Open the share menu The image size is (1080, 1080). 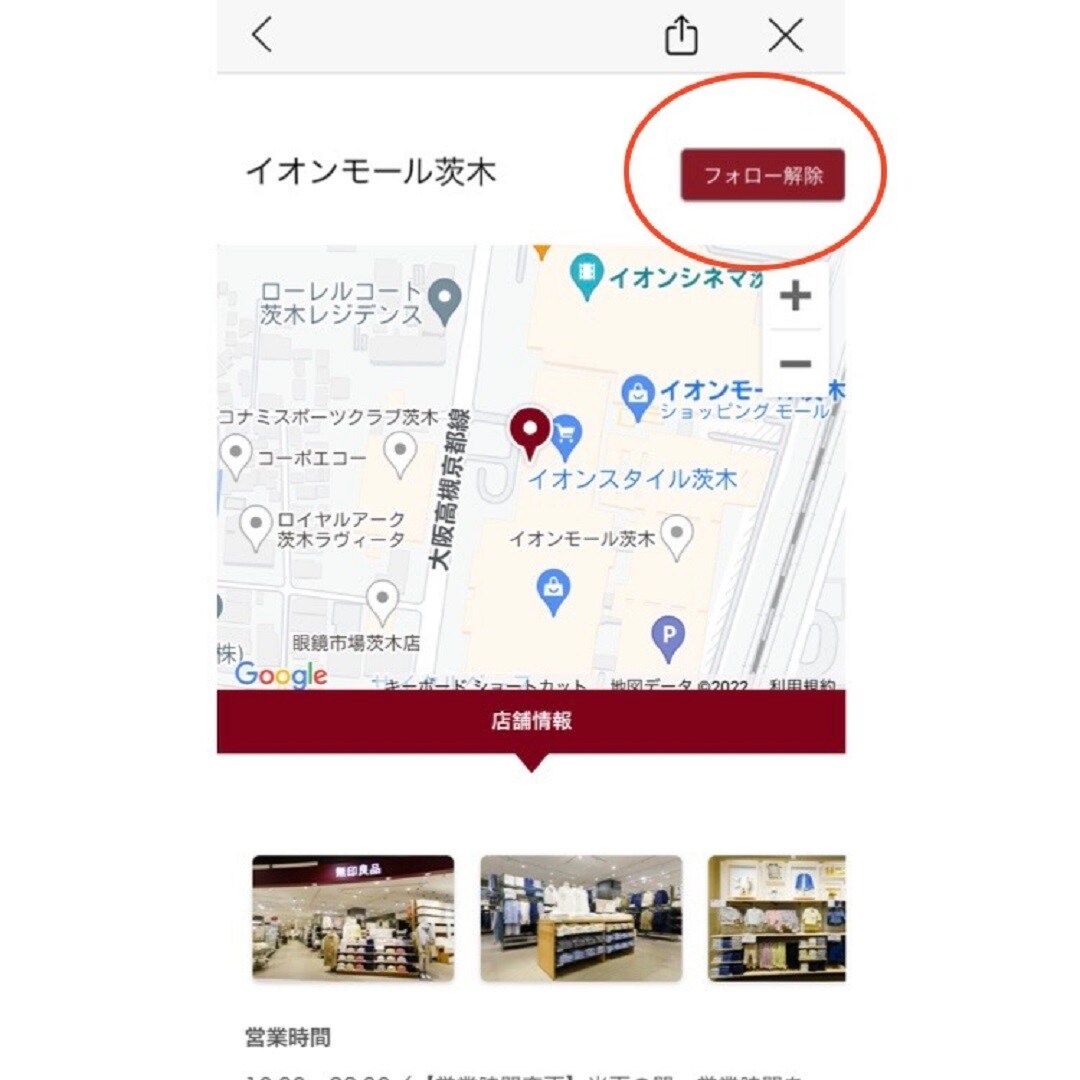(681, 36)
